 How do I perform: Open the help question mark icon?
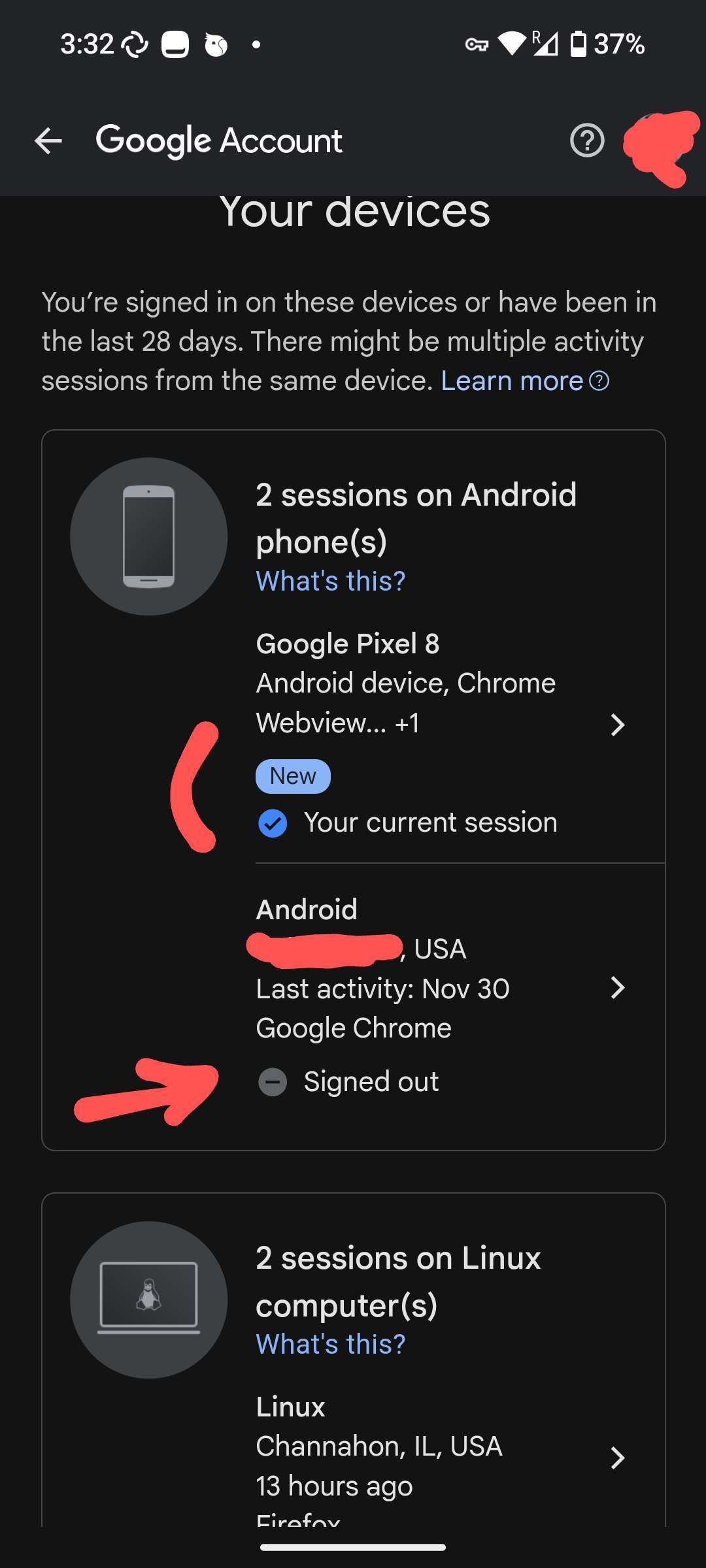point(587,140)
